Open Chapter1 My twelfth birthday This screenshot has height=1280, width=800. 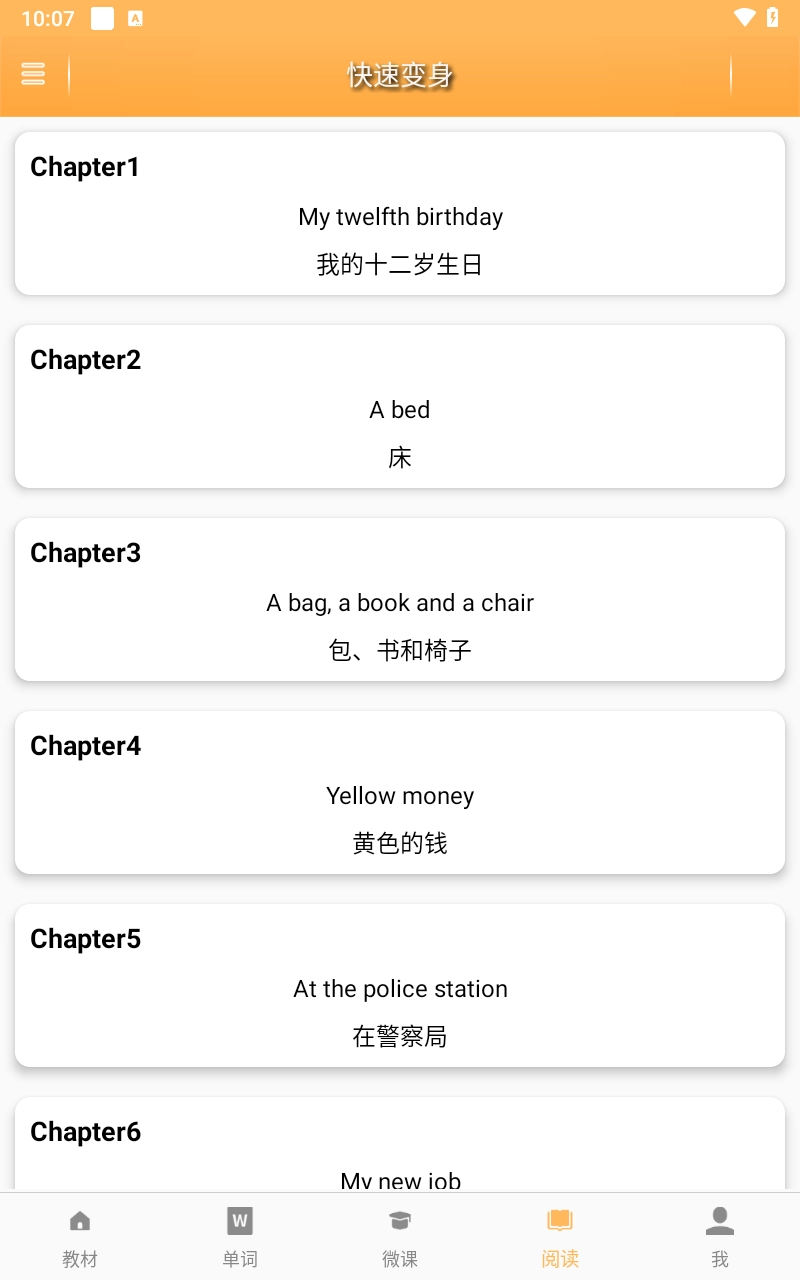[x=400, y=214]
